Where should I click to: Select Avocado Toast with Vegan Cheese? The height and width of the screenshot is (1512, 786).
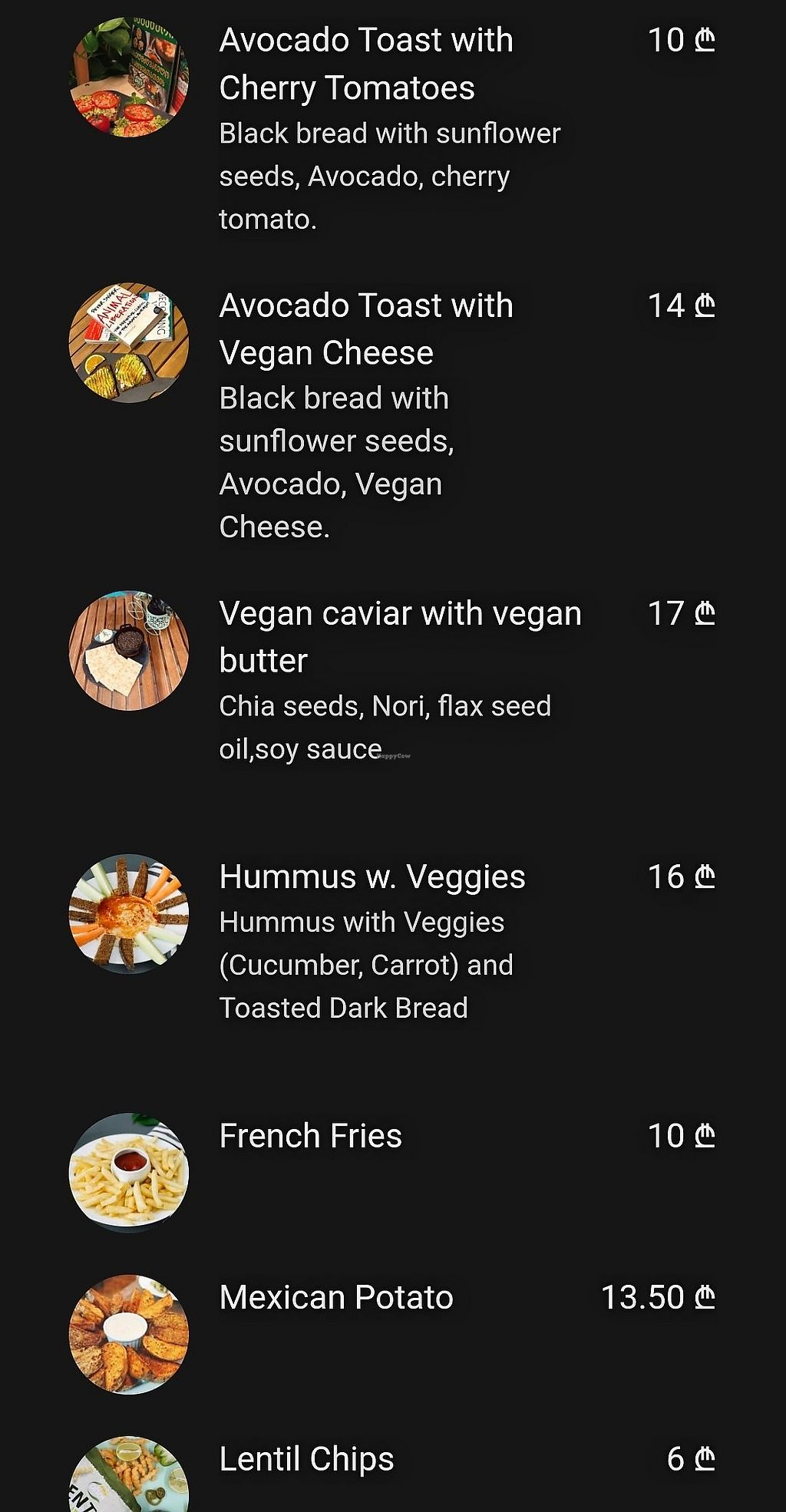[x=366, y=329]
